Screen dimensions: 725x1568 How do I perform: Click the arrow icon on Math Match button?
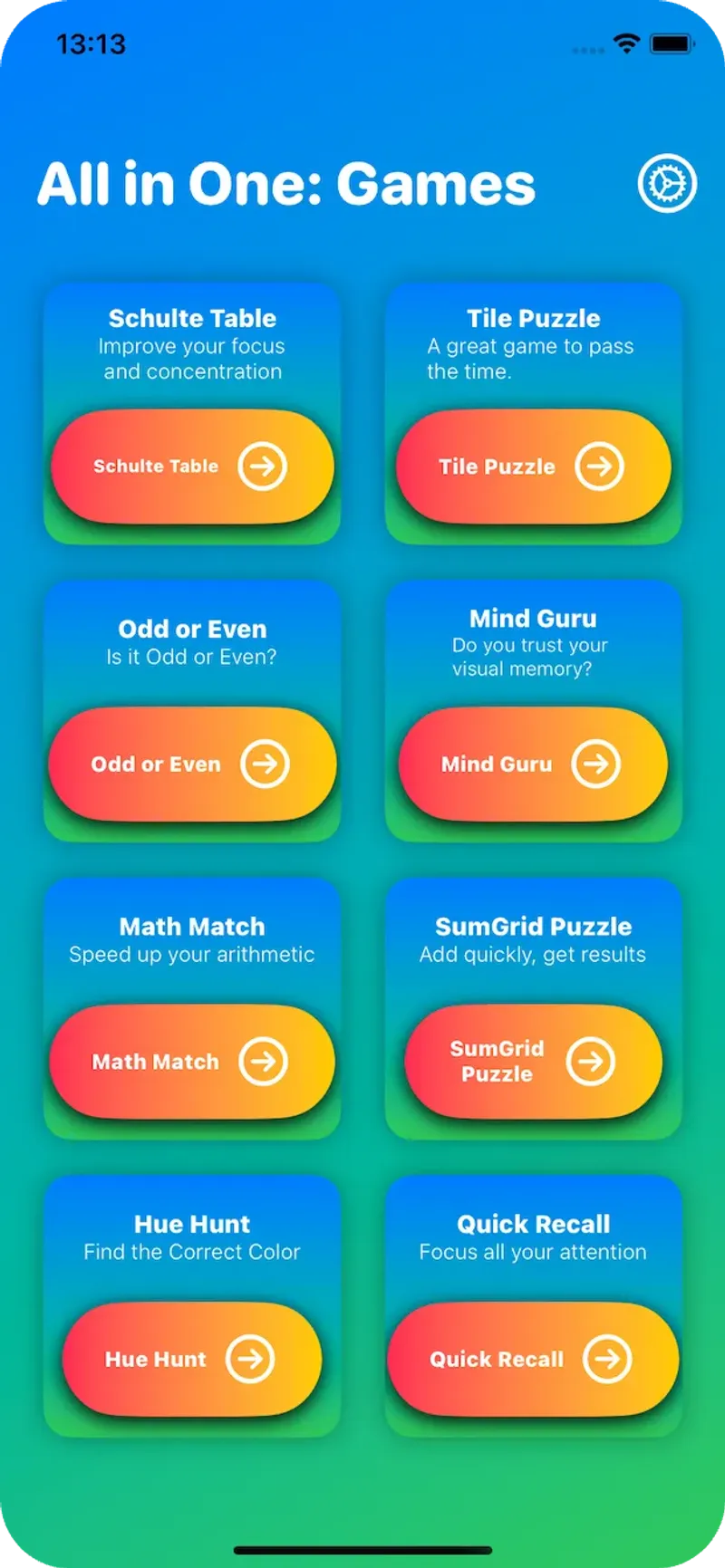265,1061
